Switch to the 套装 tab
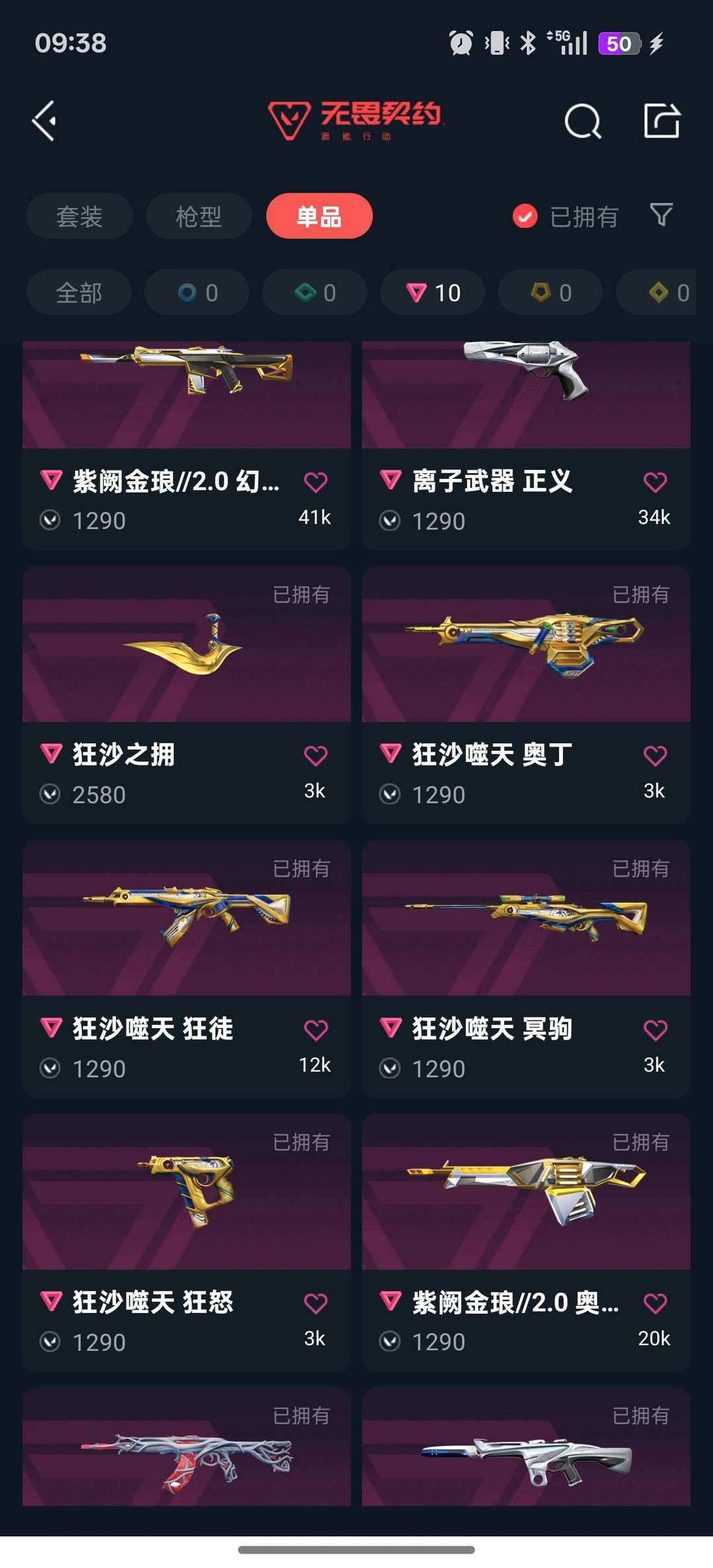Screen dimensions: 713x1568 coord(79,216)
